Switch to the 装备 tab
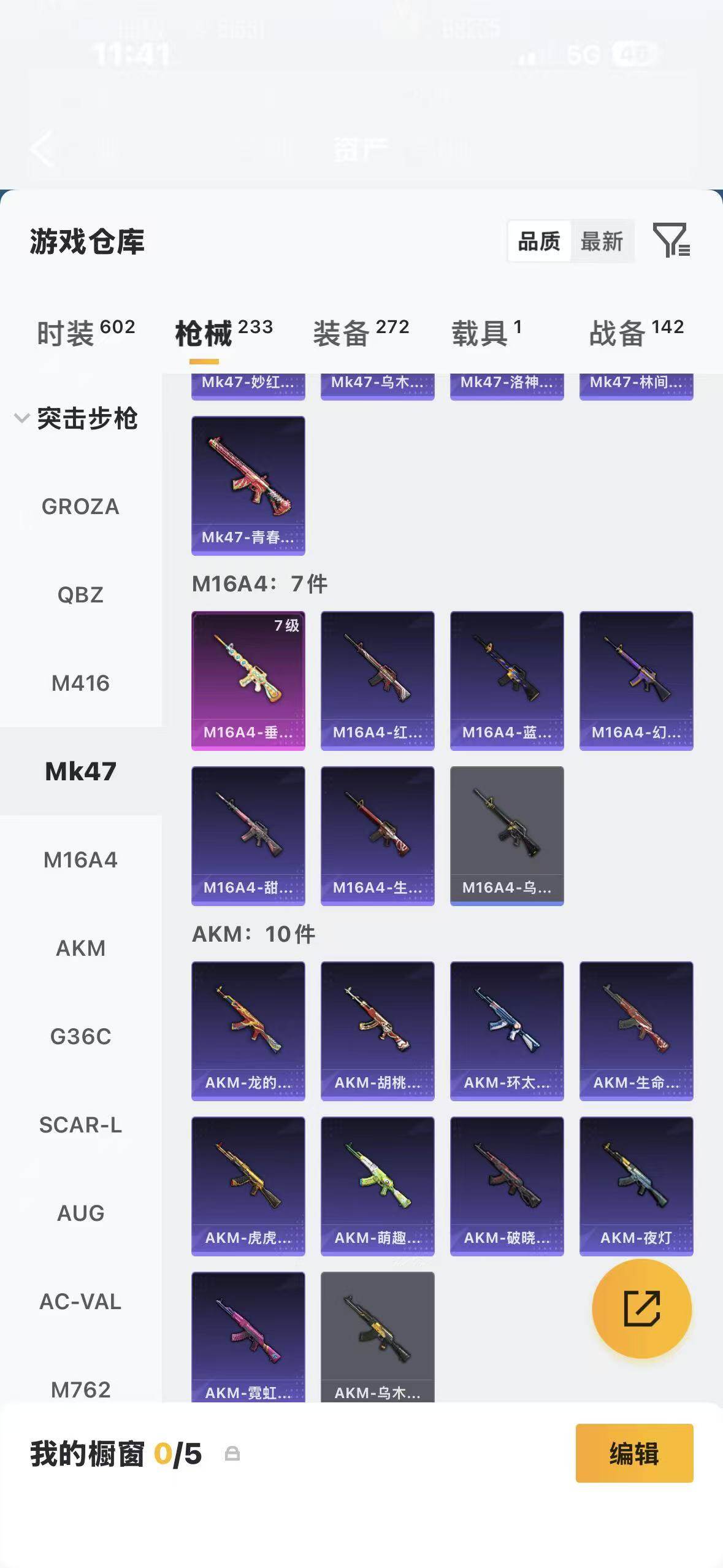Image resolution: width=723 pixels, height=1568 pixels. point(361,332)
